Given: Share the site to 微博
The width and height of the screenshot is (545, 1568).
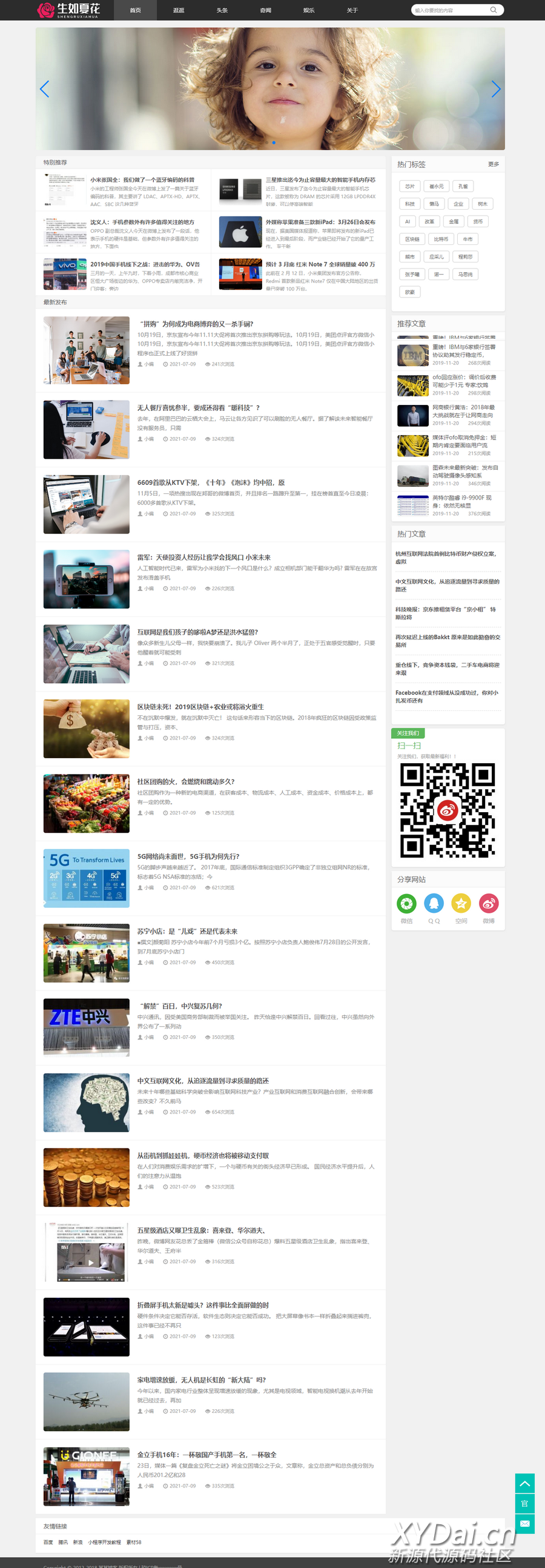Looking at the screenshot, I should pyautogui.click(x=489, y=903).
